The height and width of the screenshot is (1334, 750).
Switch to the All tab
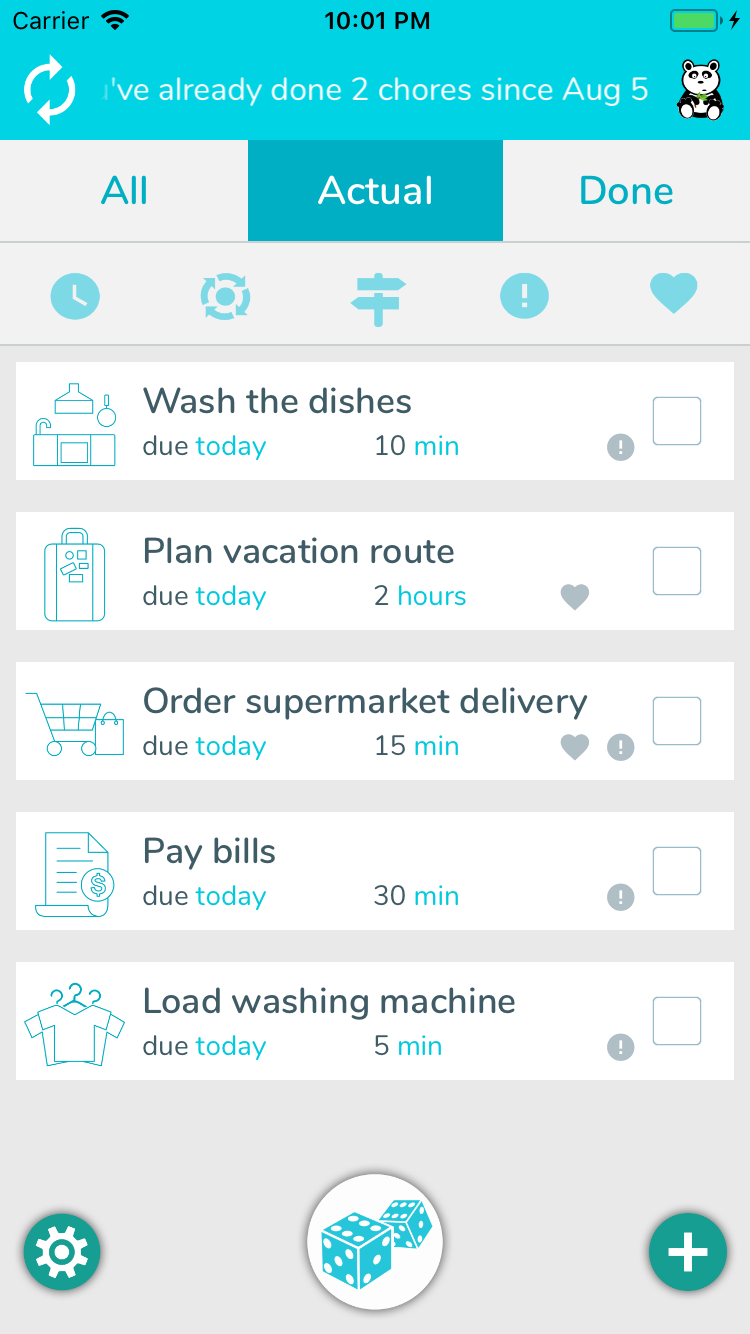click(124, 190)
